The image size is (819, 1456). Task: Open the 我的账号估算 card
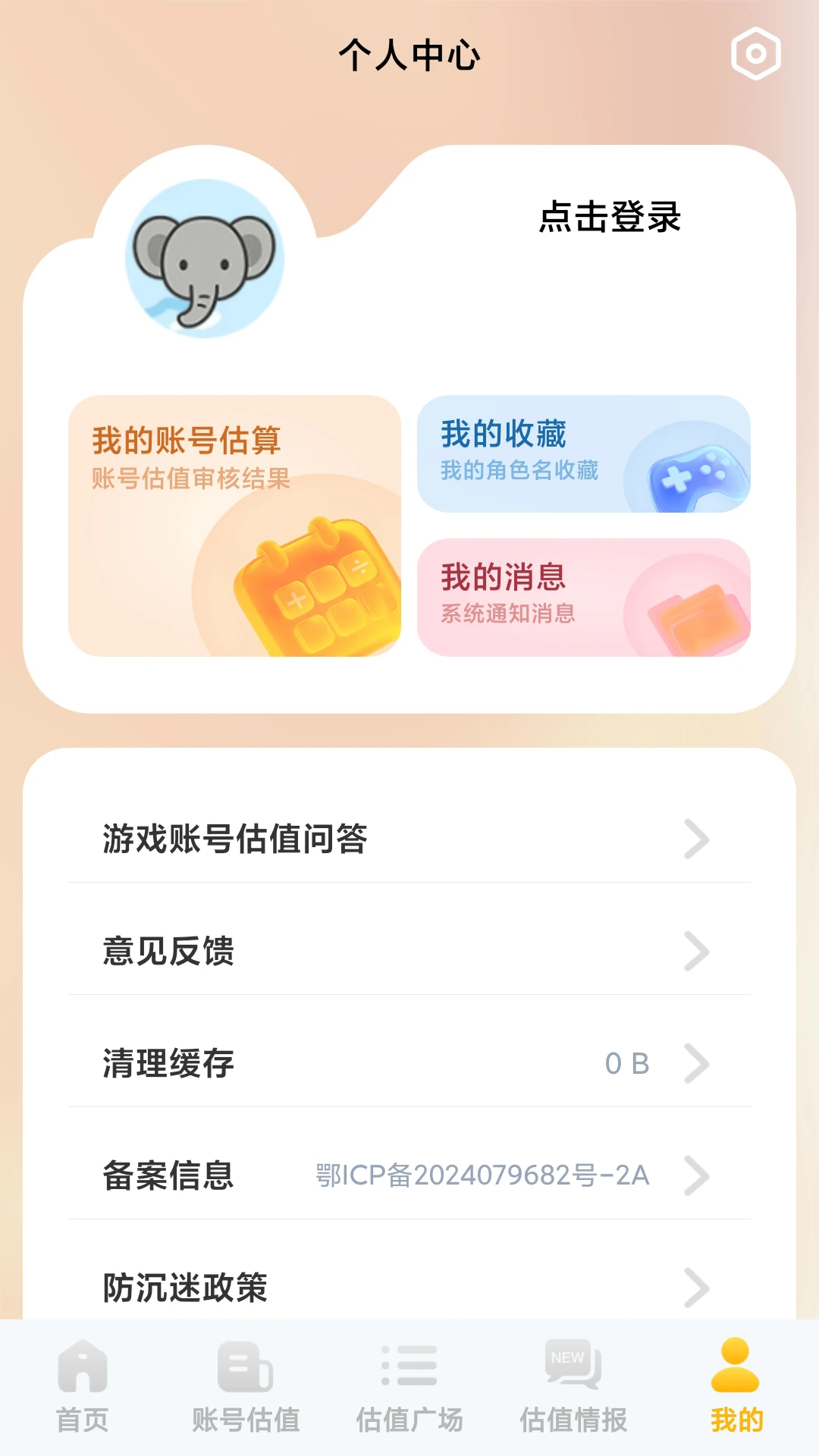coord(234,526)
